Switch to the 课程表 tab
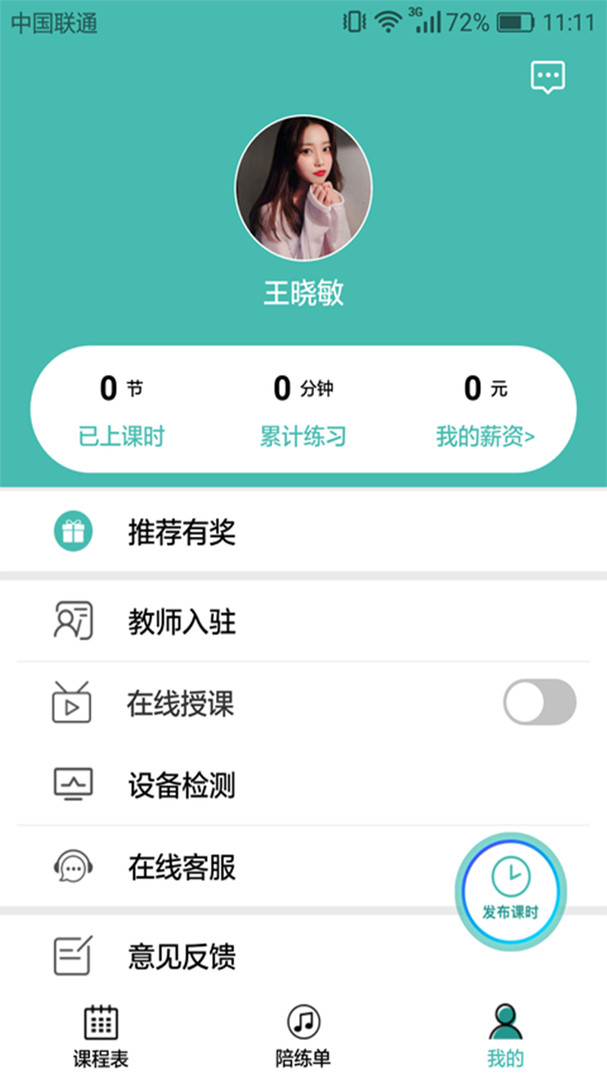This screenshot has height=1080, width=607. point(101,1035)
